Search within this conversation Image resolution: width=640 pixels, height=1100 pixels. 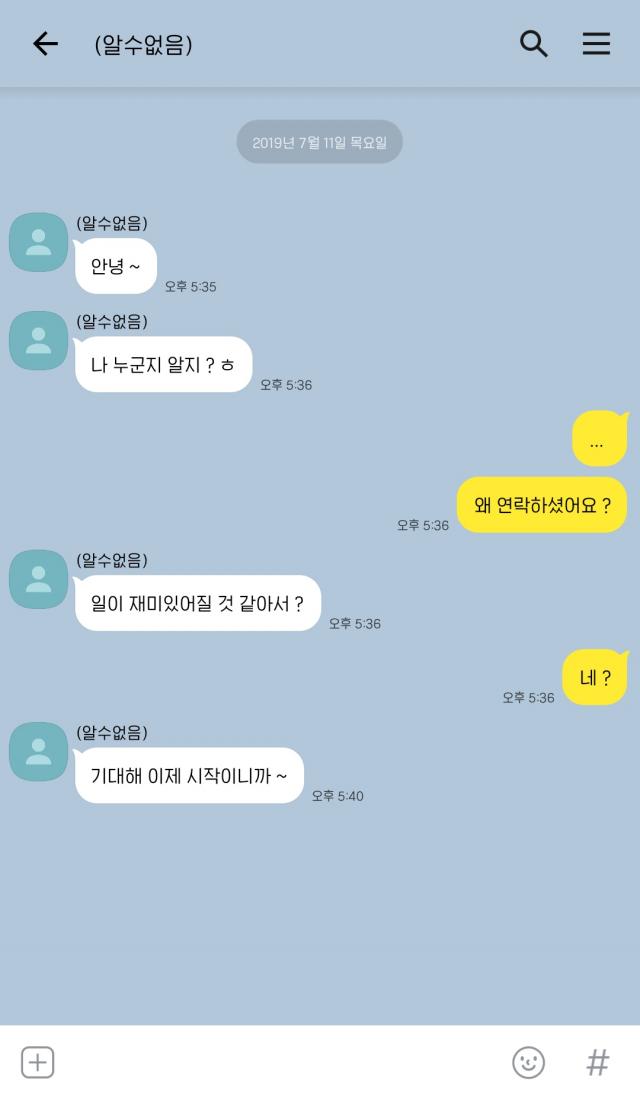point(533,44)
